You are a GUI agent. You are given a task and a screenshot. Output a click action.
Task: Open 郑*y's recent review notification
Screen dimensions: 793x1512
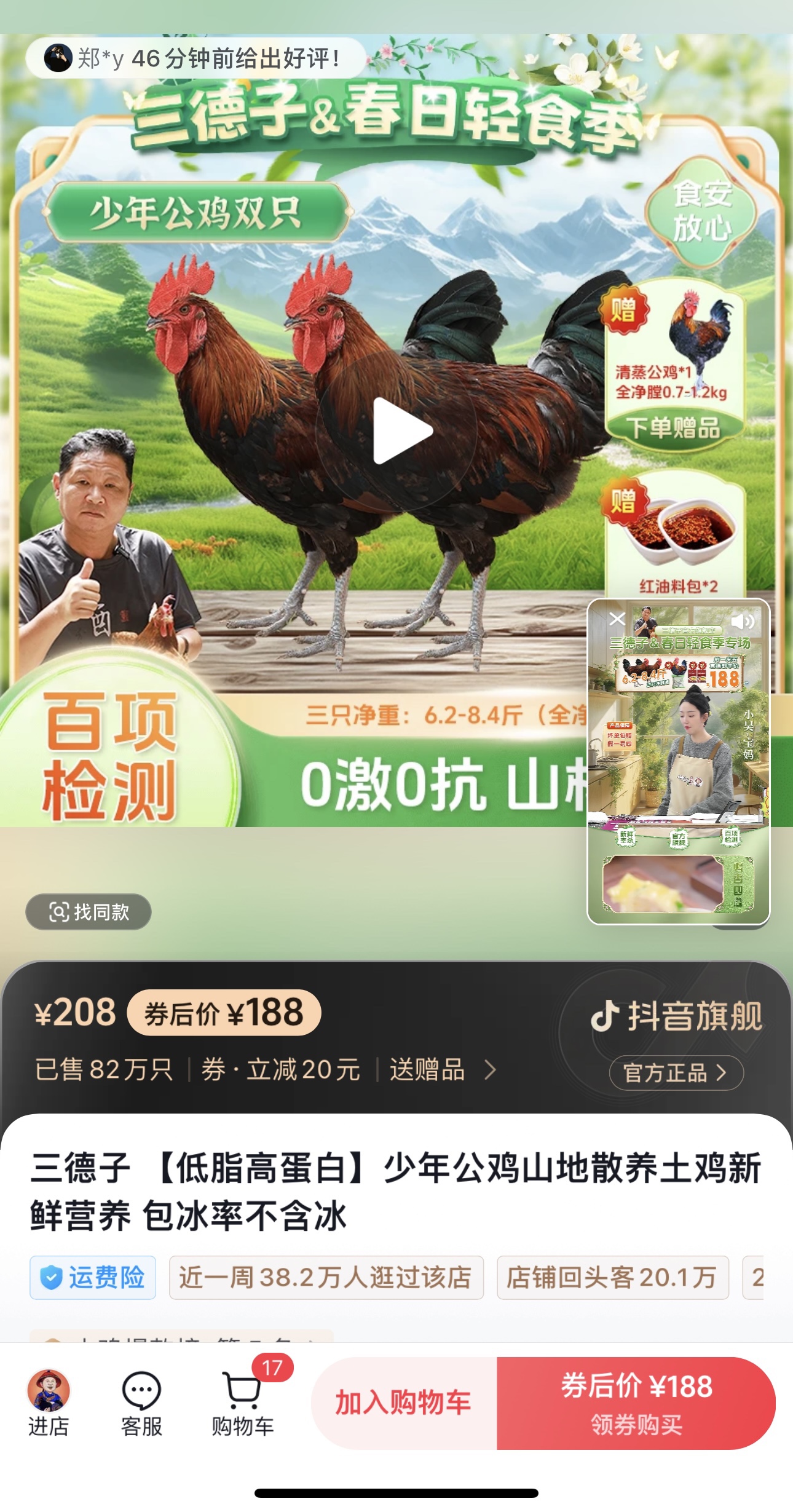click(x=195, y=58)
